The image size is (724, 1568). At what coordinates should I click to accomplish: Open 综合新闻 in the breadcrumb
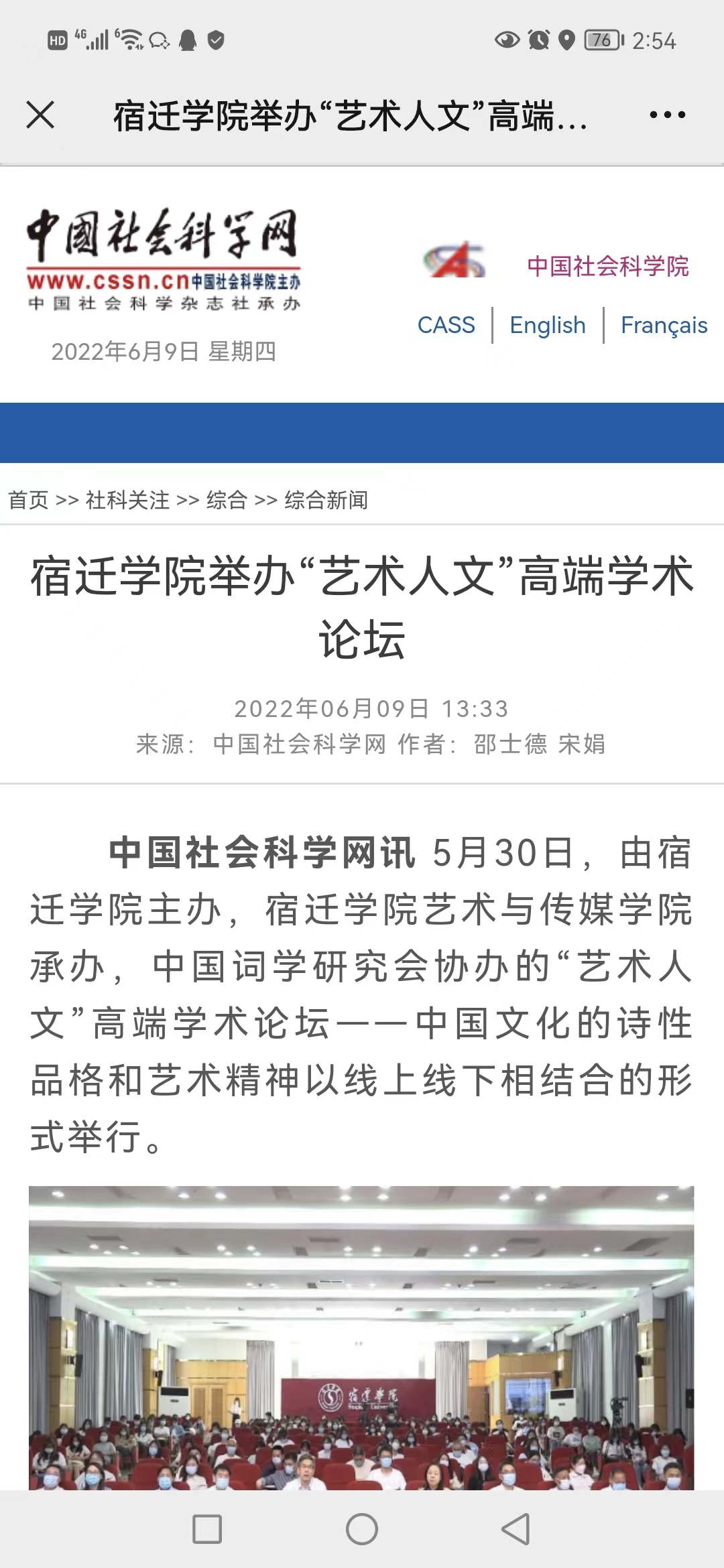click(326, 500)
